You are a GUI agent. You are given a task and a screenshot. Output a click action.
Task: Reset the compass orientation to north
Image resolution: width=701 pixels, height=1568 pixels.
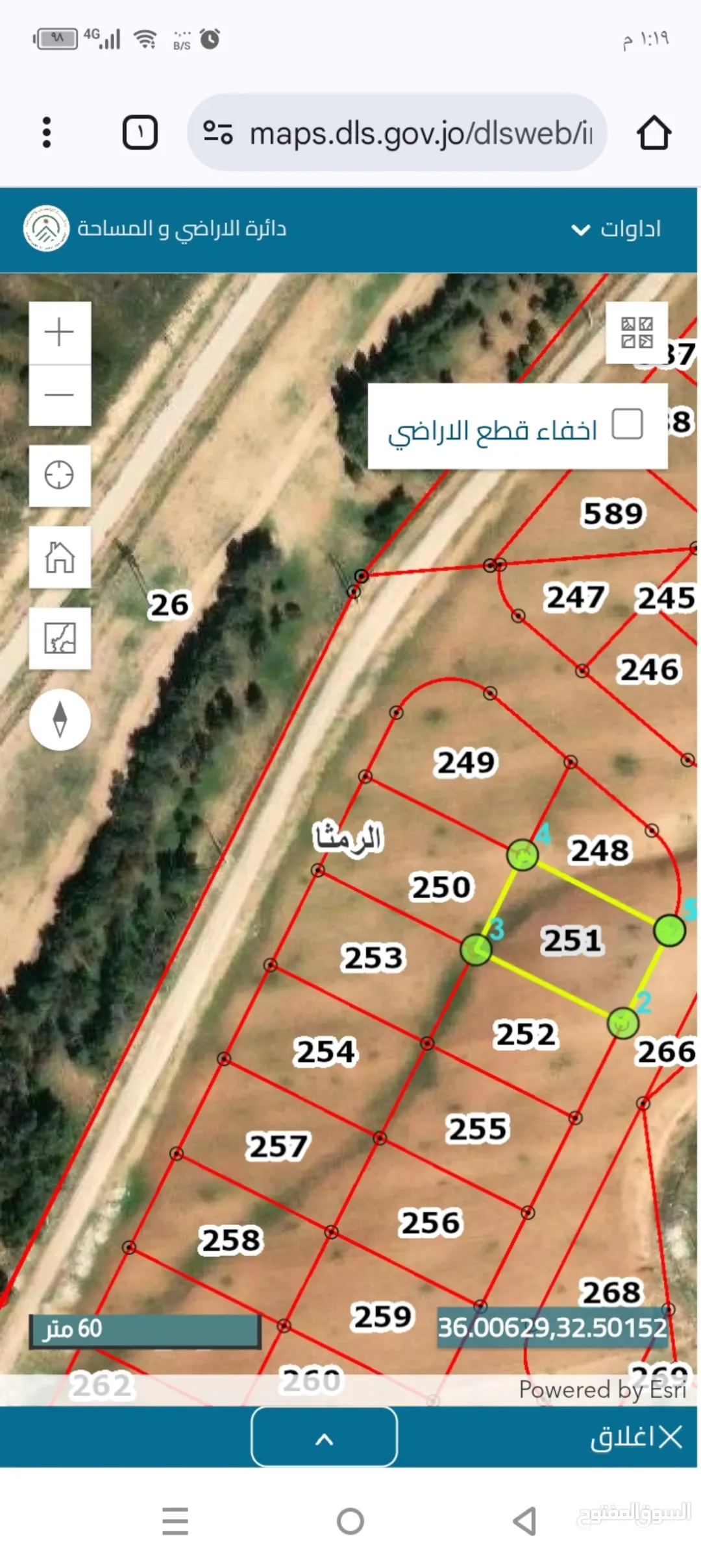coord(60,719)
